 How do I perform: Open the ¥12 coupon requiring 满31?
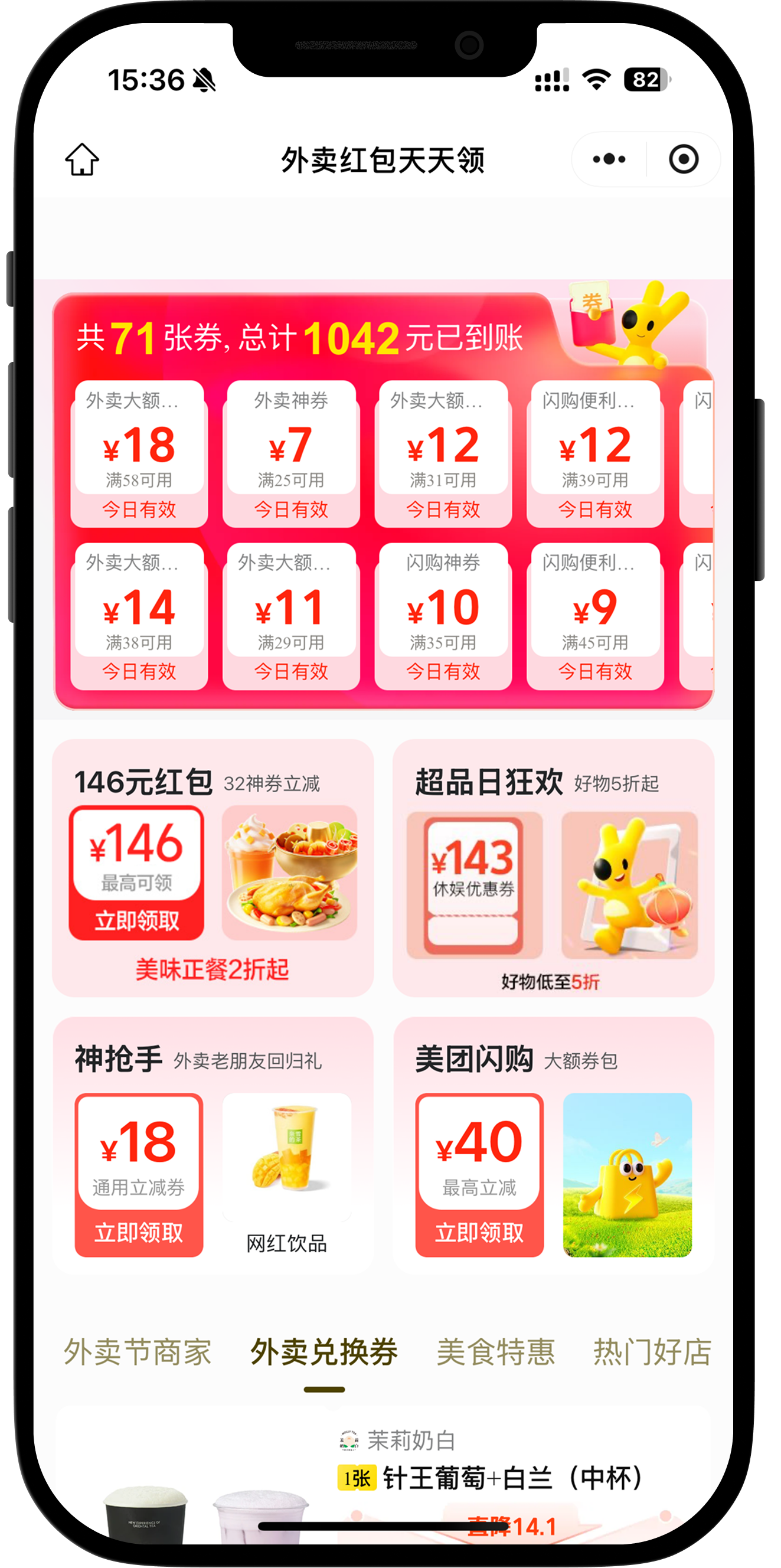tap(443, 453)
